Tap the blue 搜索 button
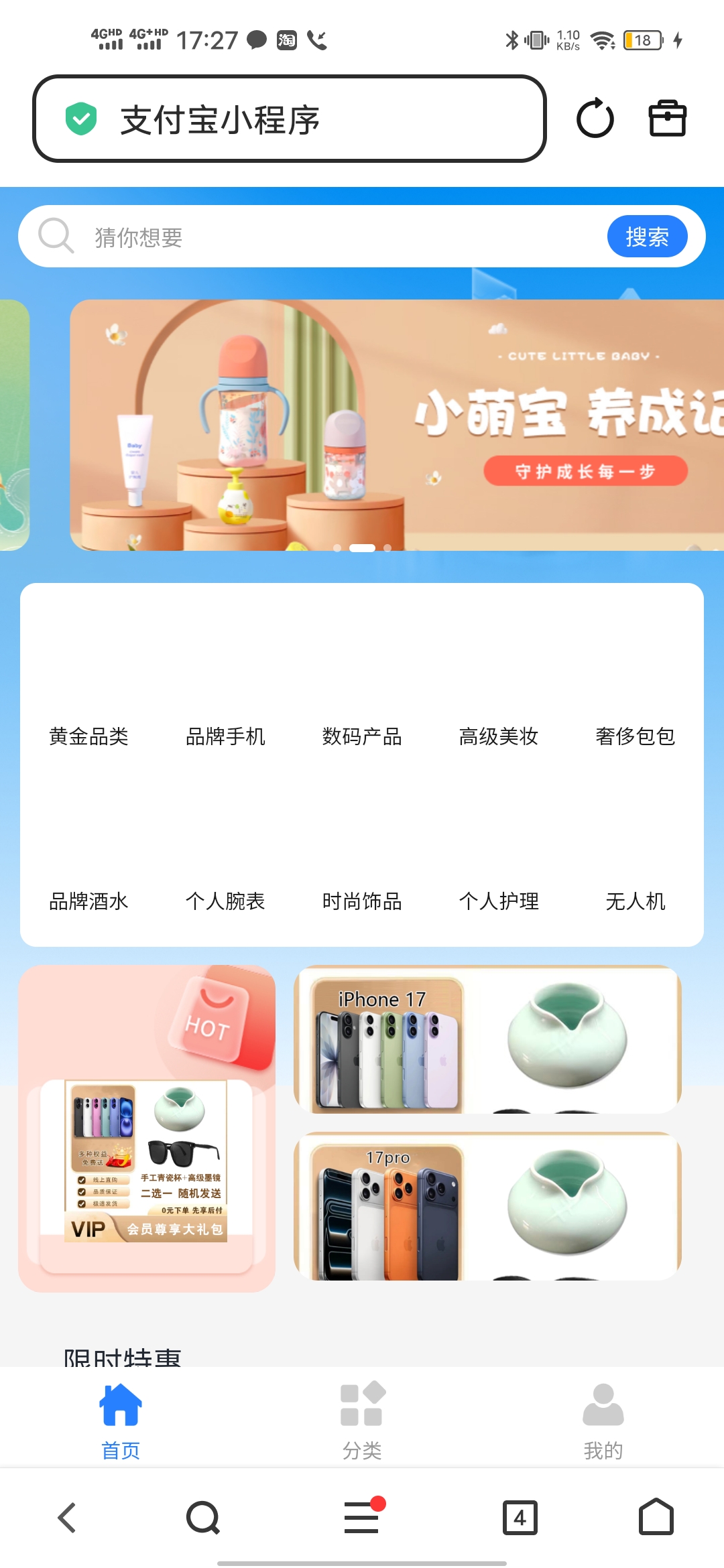724x1568 pixels. tap(647, 237)
